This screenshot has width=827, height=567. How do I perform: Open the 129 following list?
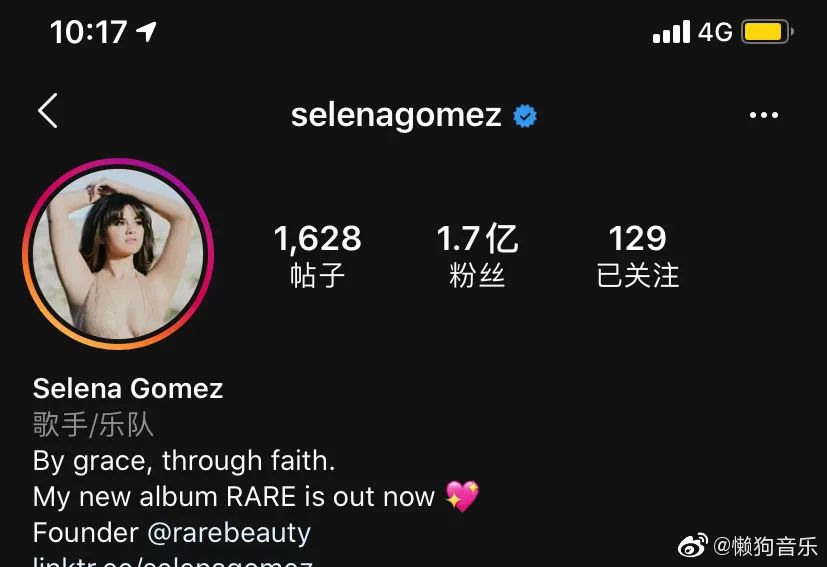pos(637,255)
